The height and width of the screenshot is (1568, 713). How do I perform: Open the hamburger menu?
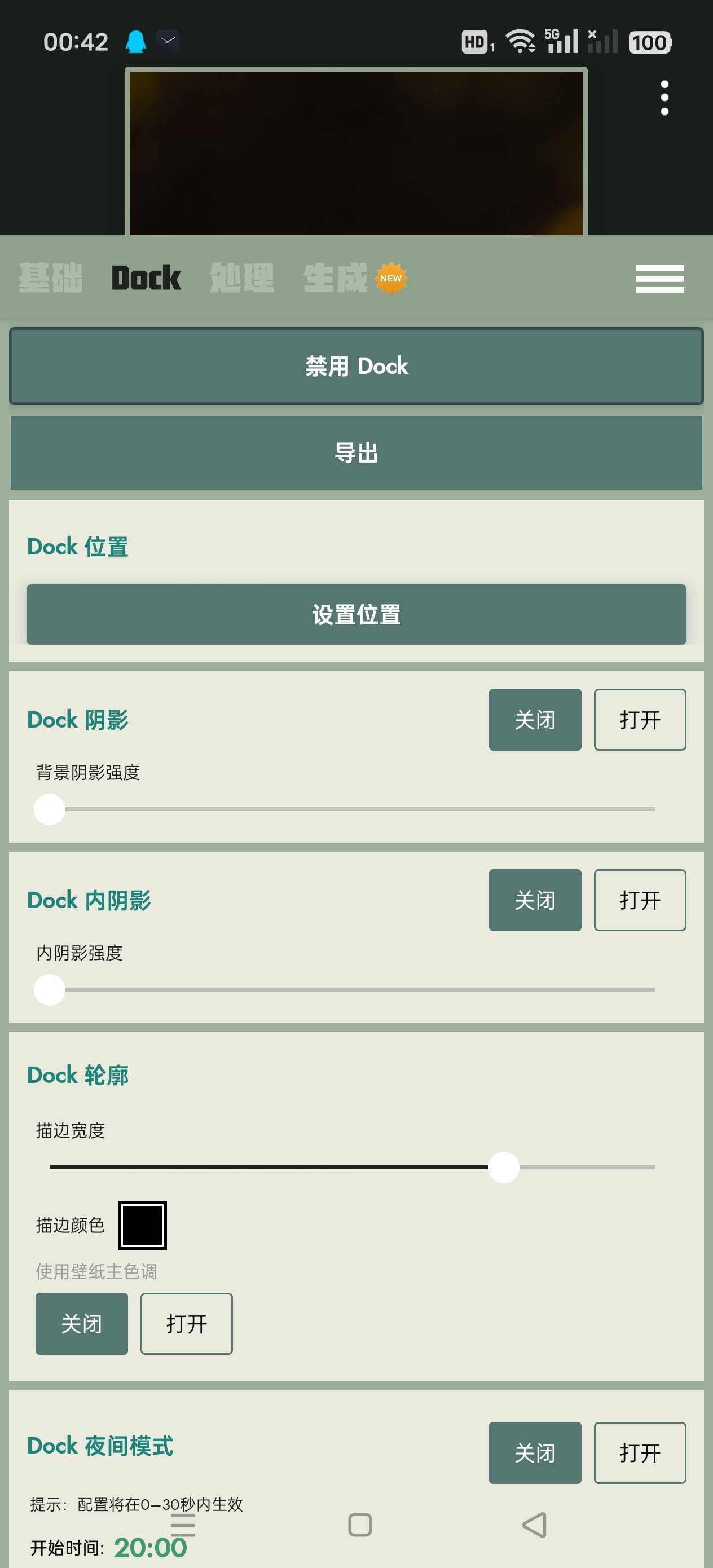coord(660,279)
